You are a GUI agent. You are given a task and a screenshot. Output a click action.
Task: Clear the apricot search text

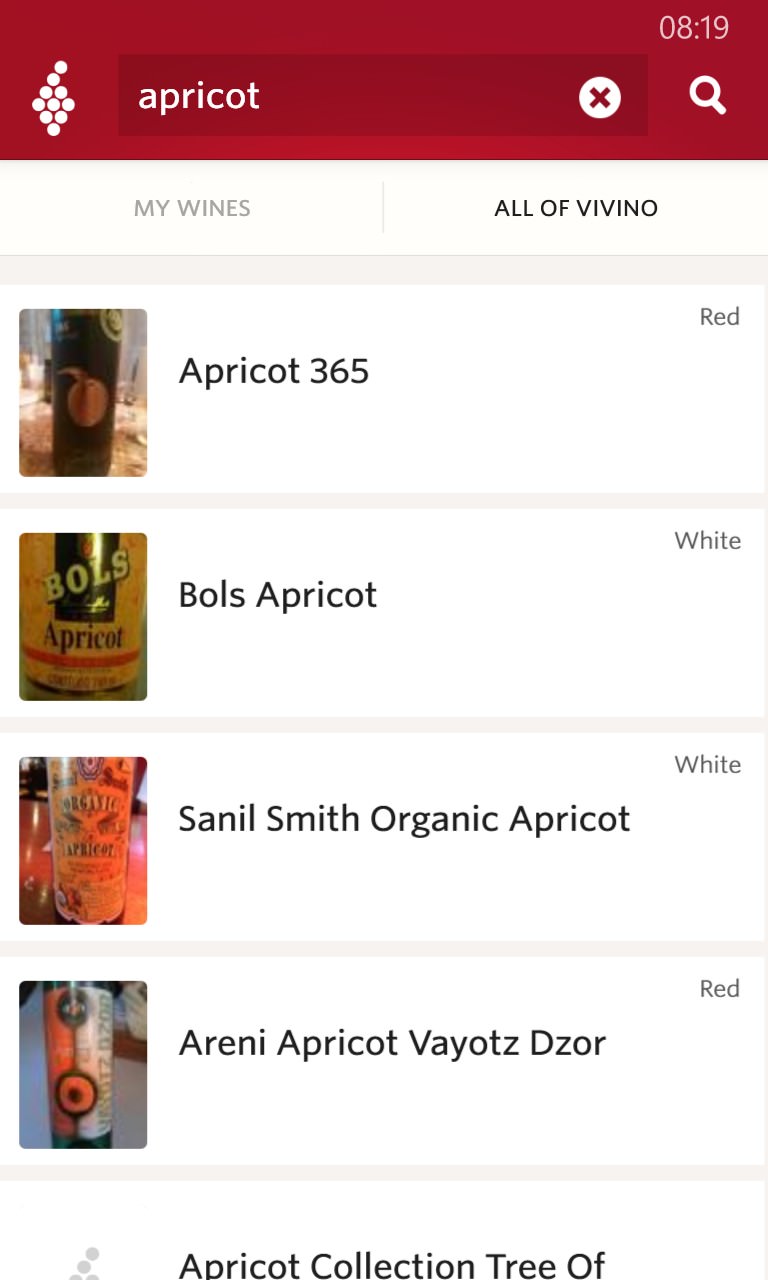[600, 97]
